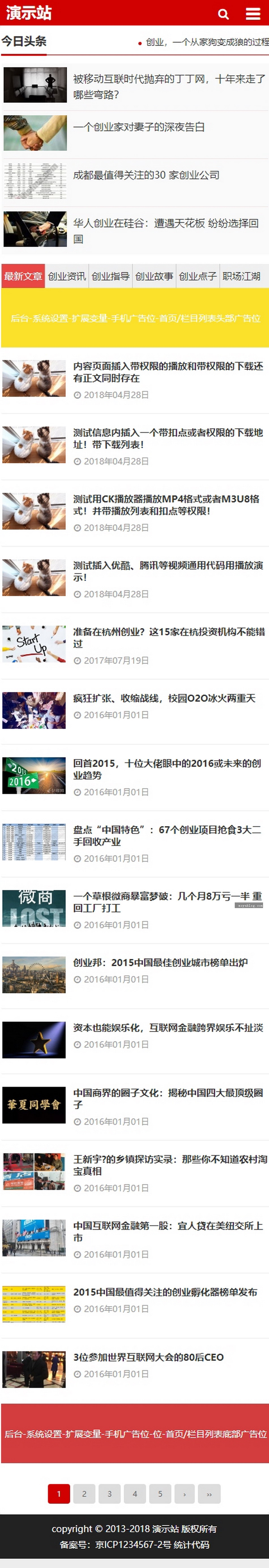Read 创业邦：2015中国最佳创业城市榜单出炉
269x1568 pixels.
coord(160,962)
